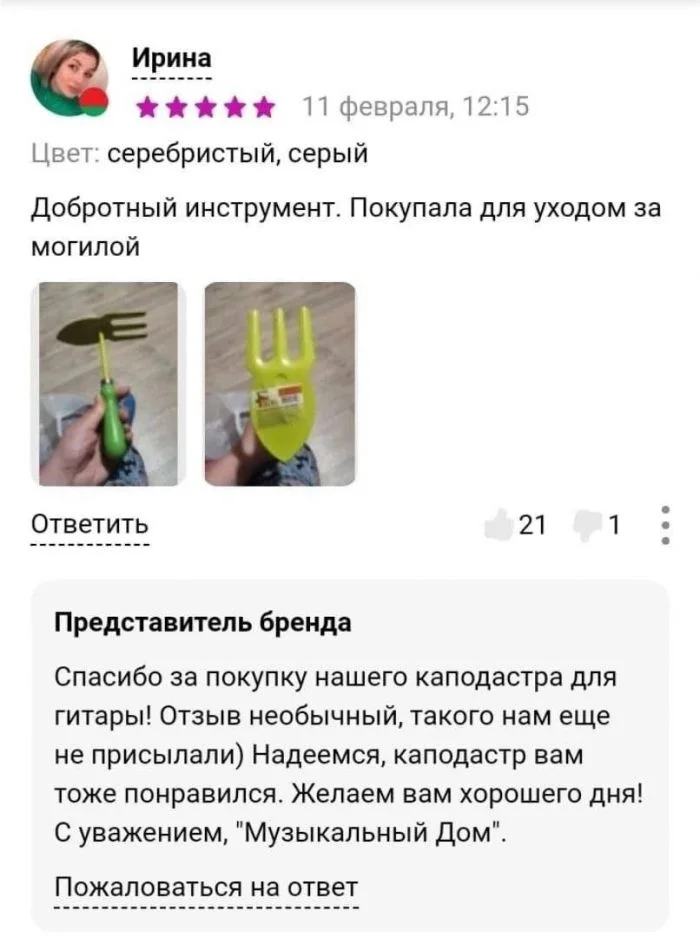The image size is (700, 937).
Task: Tap Ответить to reply to the review
Action: click(90, 524)
